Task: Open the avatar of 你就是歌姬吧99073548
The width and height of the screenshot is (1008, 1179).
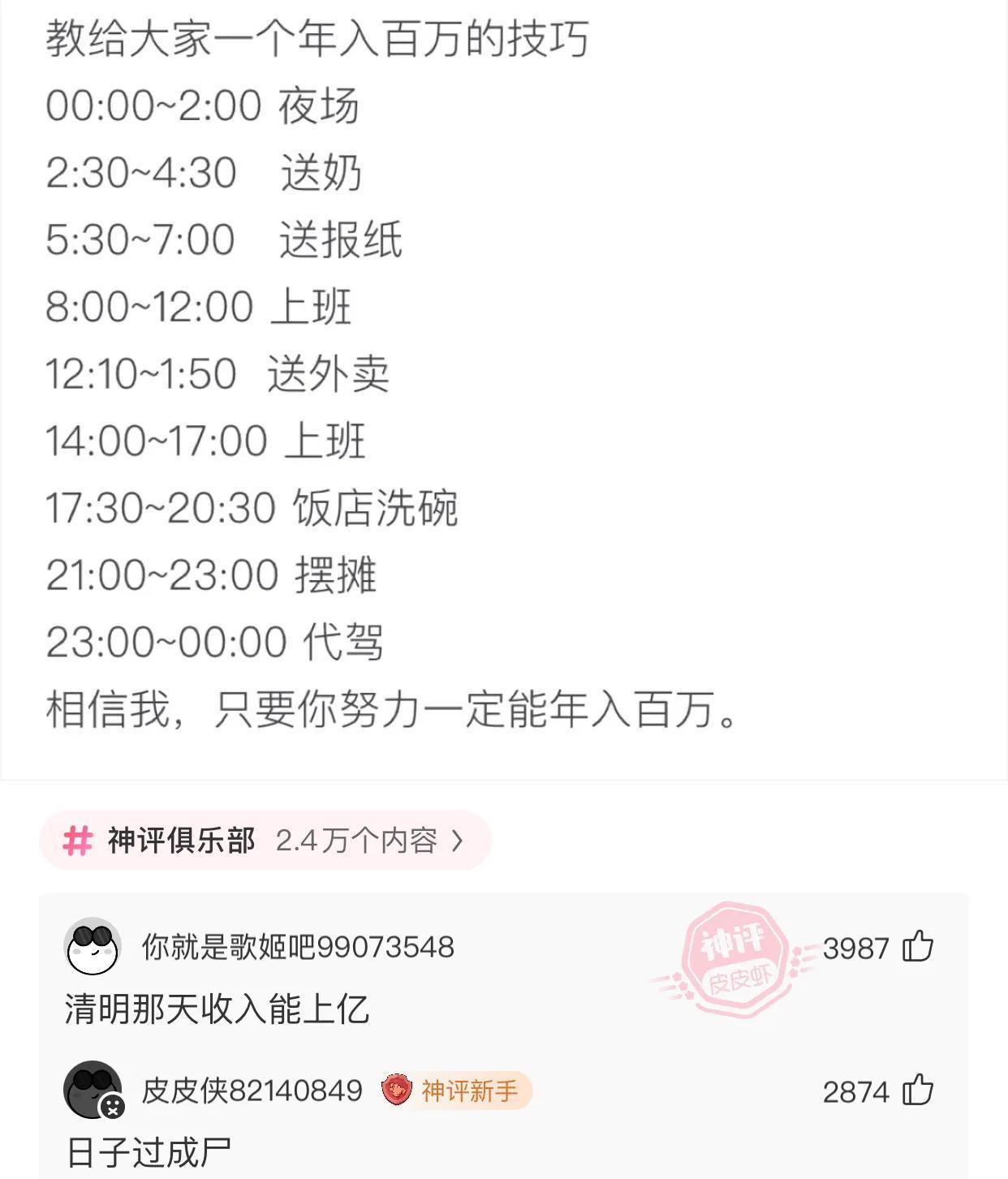Action: point(93,947)
